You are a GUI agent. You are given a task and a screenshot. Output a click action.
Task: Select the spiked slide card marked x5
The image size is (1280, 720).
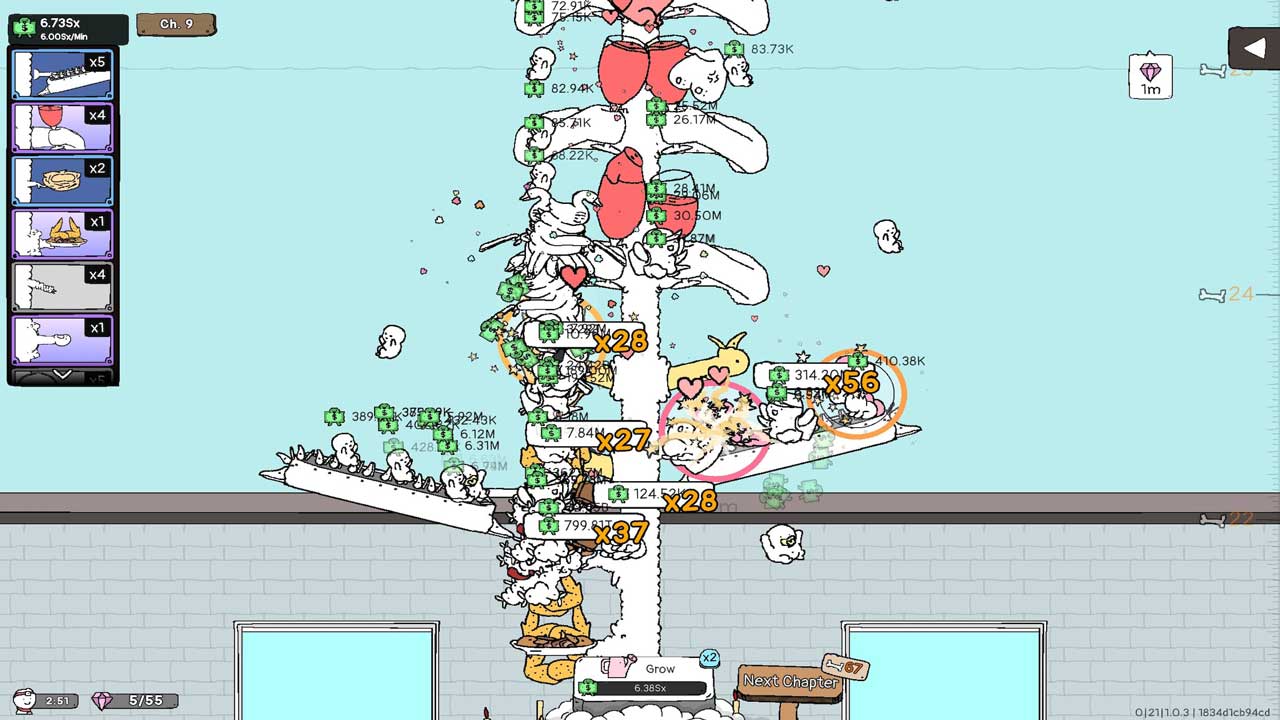tap(62, 74)
